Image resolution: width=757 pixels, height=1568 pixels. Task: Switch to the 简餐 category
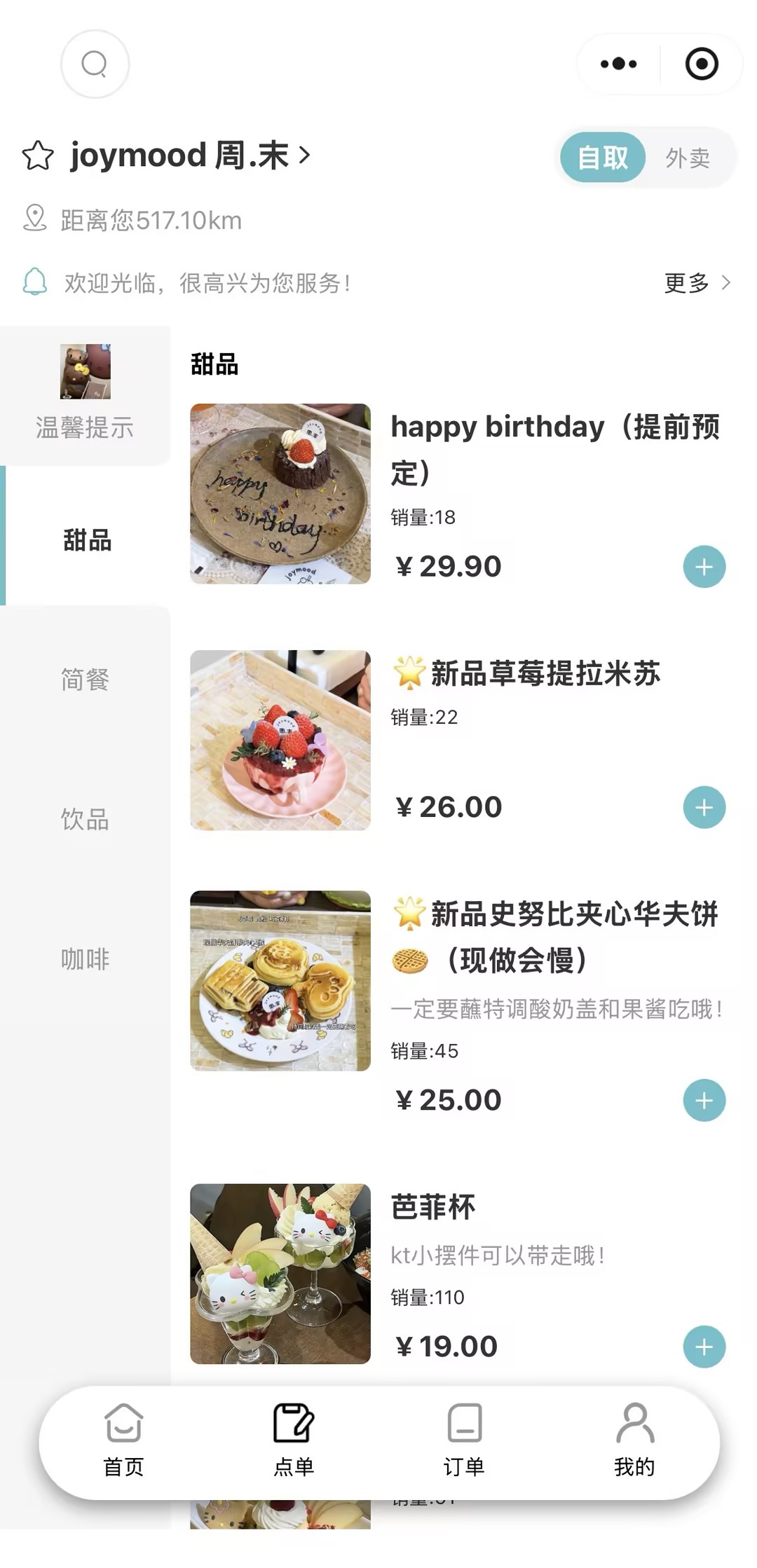point(85,679)
